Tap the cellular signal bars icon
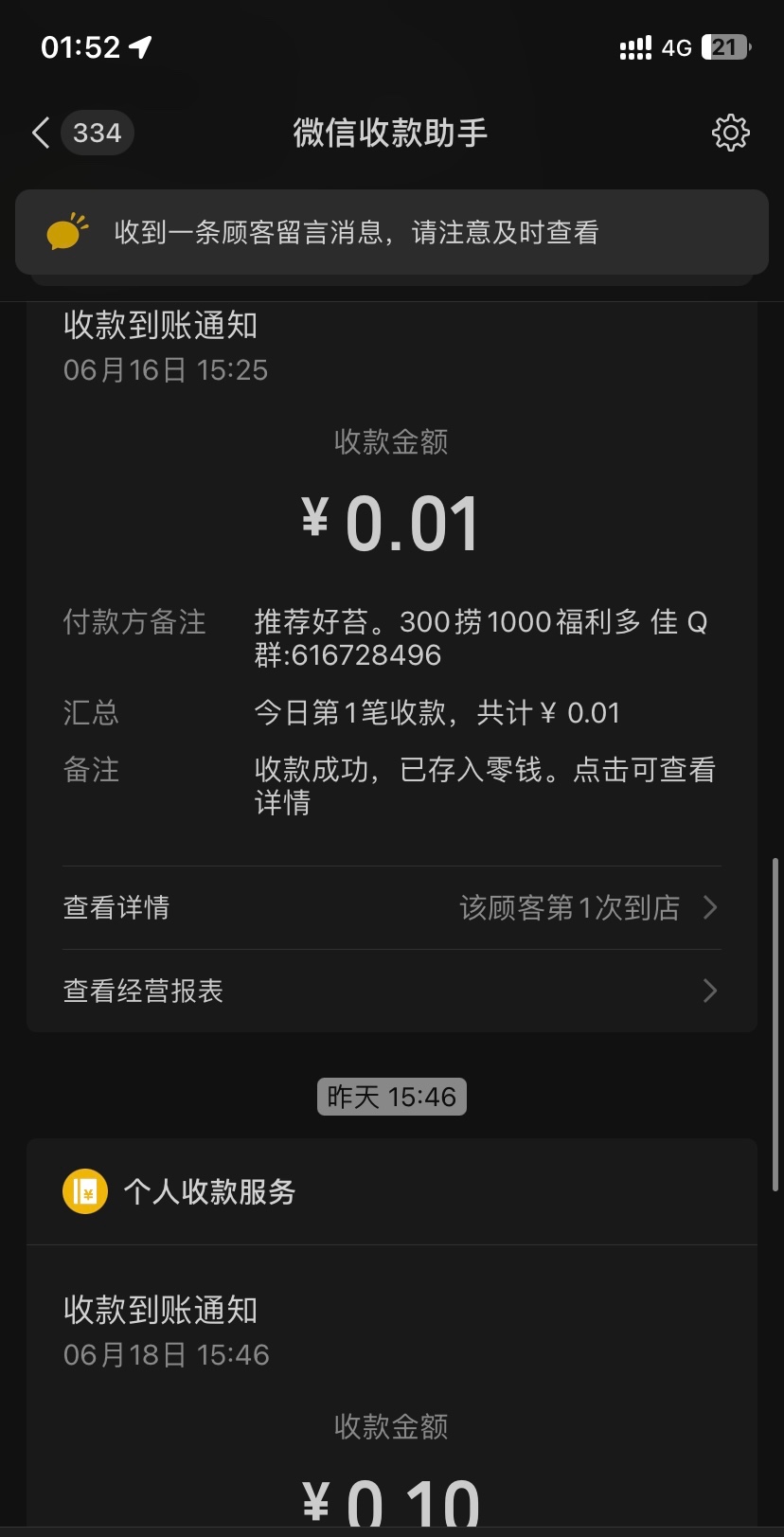 tap(634, 45)
